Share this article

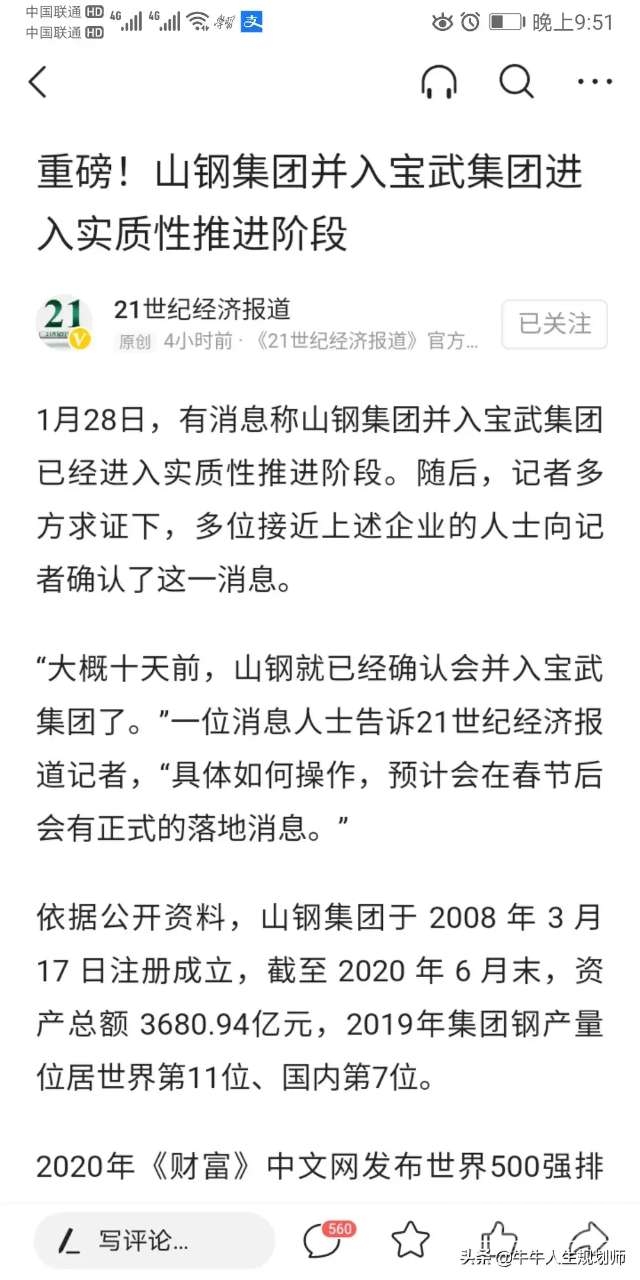(588, 1238)
